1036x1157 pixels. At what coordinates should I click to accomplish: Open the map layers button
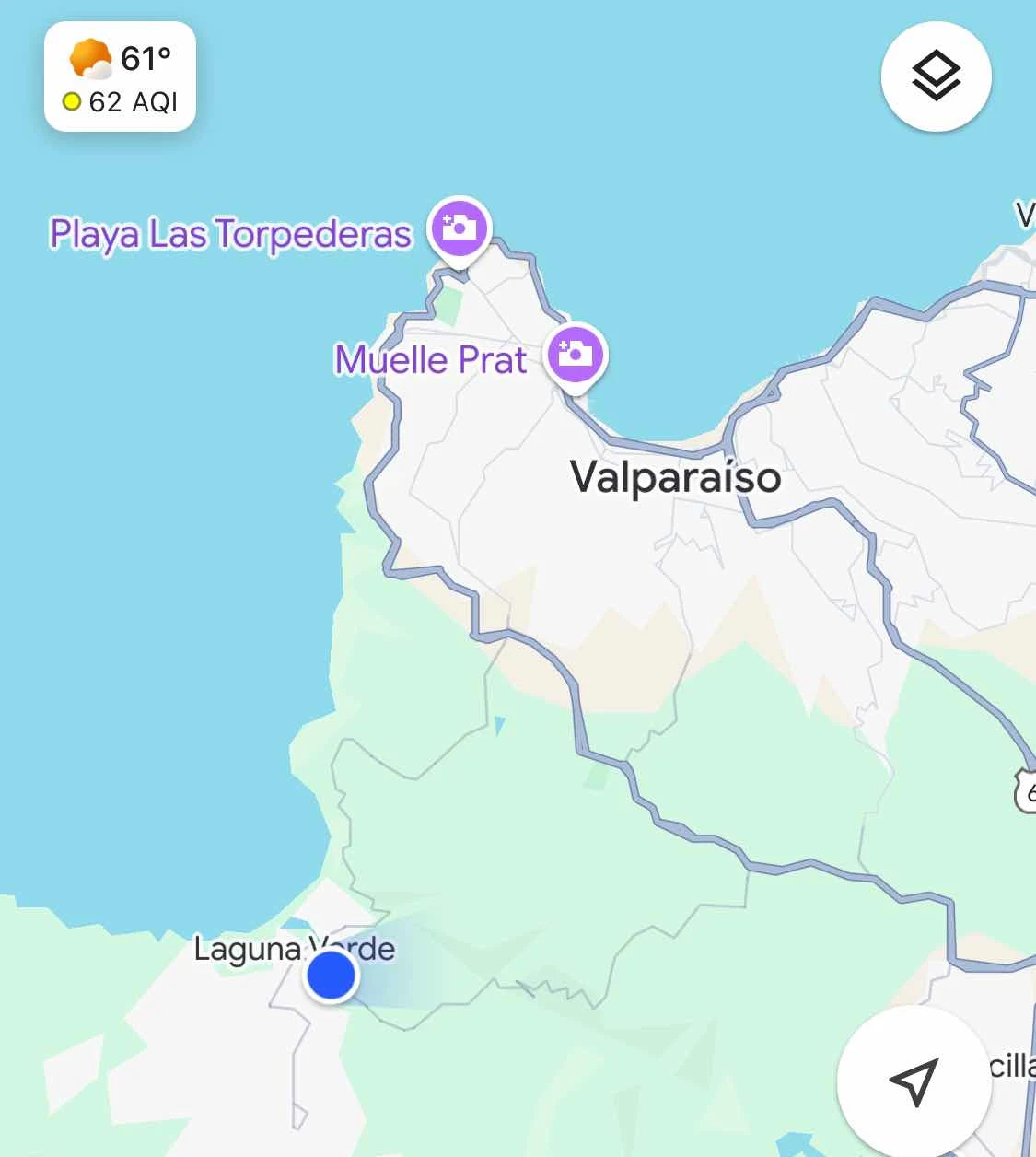936,76
